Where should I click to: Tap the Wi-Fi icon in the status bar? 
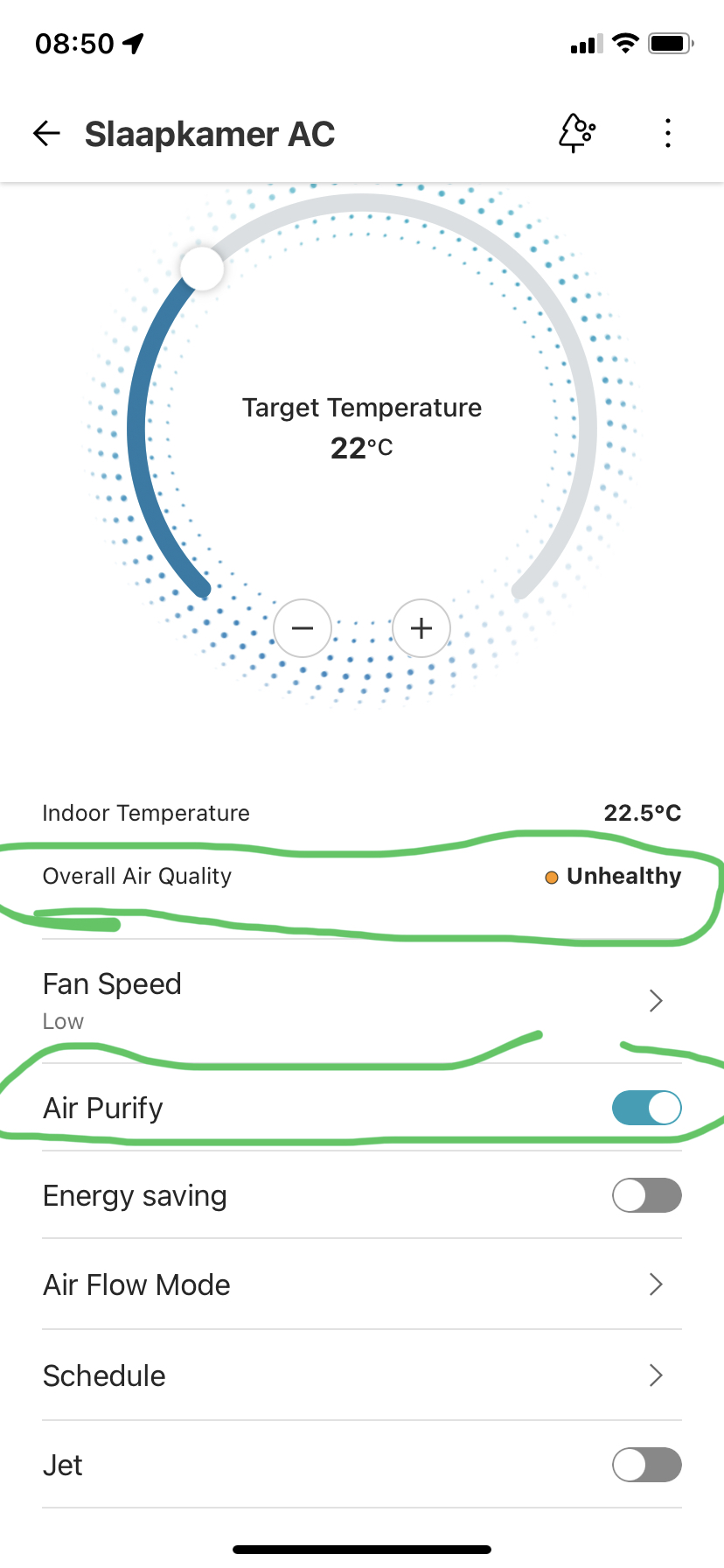(625, 42)
